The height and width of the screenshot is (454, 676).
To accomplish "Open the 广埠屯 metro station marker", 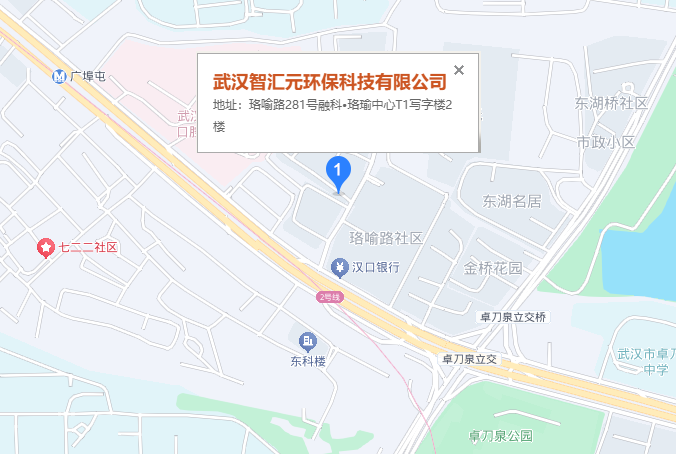I will (x=62, y=76).
